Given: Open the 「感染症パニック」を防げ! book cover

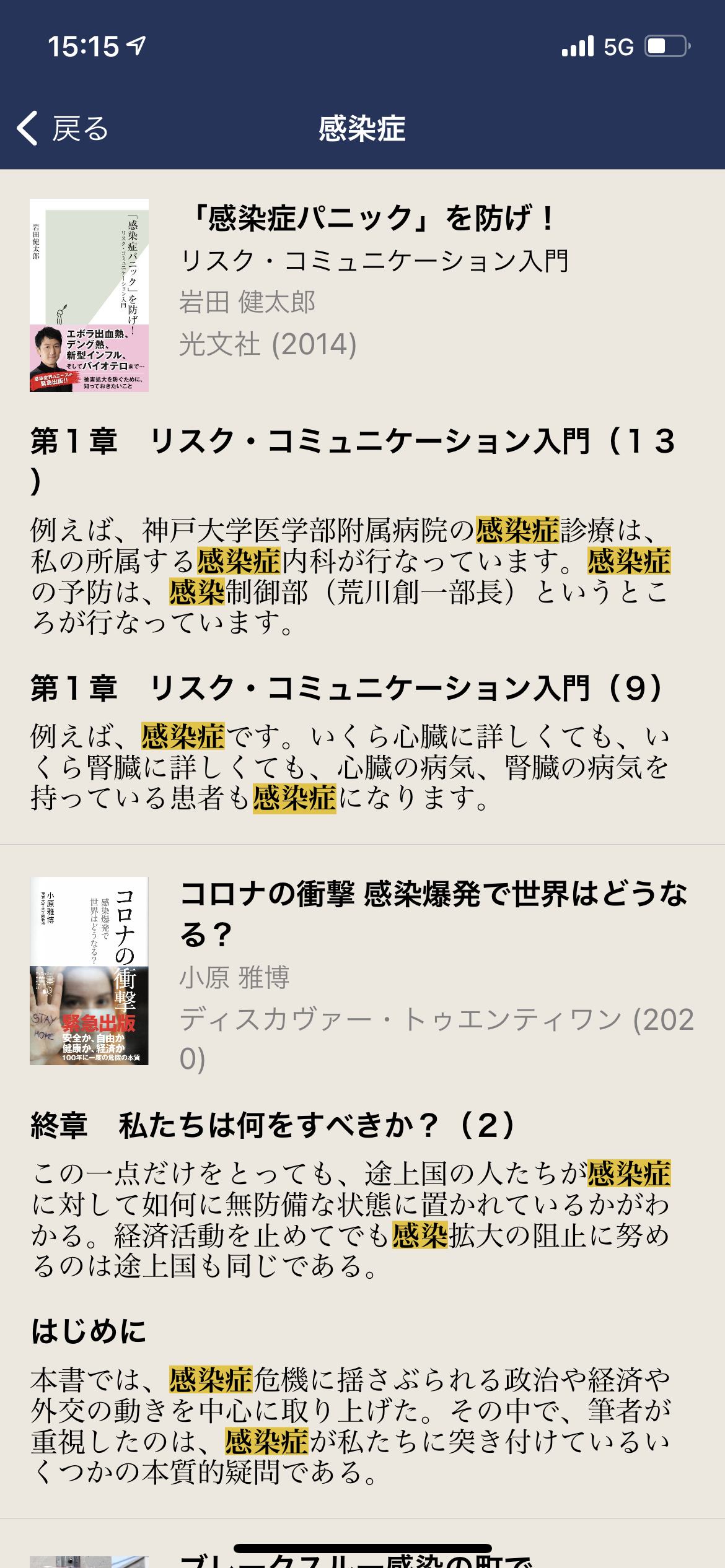Looking at the screenshot, I should [x=89, y=295].
